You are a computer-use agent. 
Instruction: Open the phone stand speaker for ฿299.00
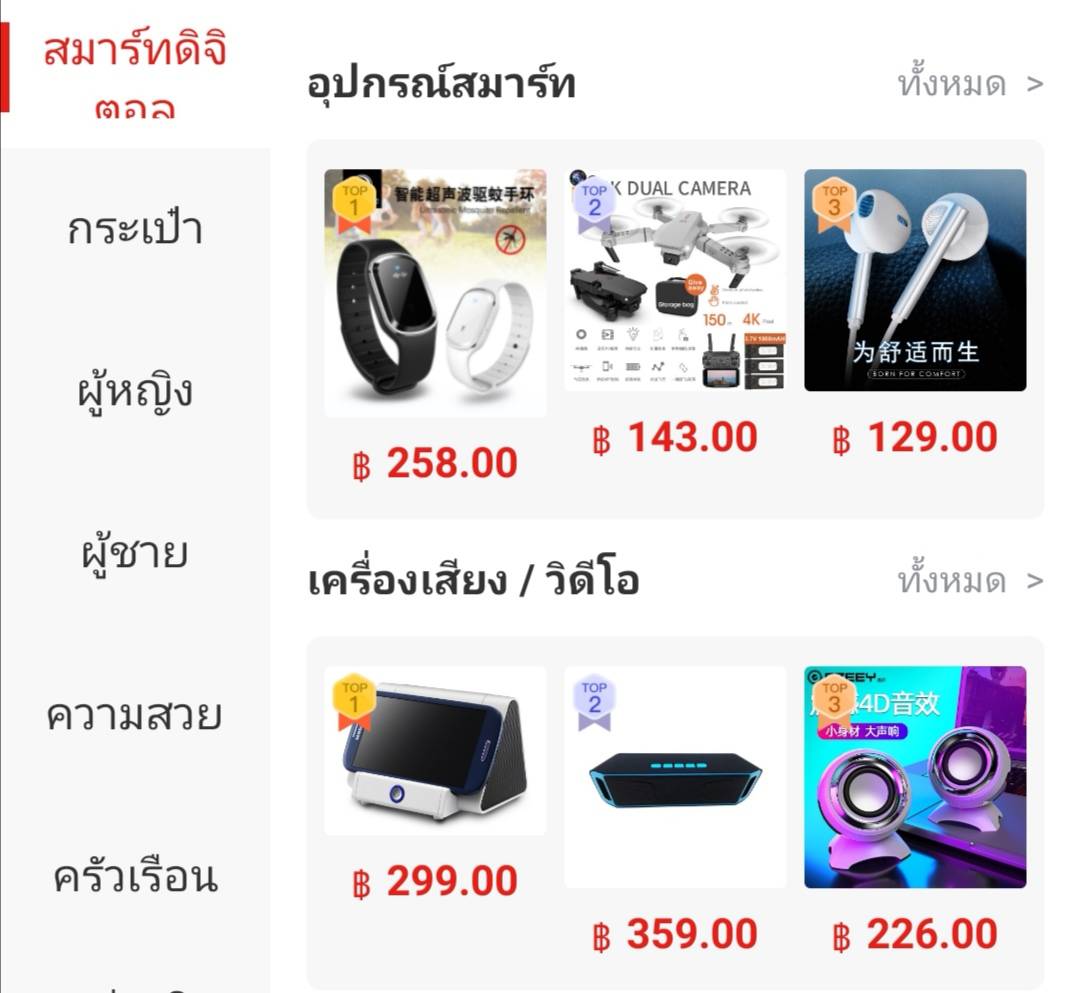point(435,751)
